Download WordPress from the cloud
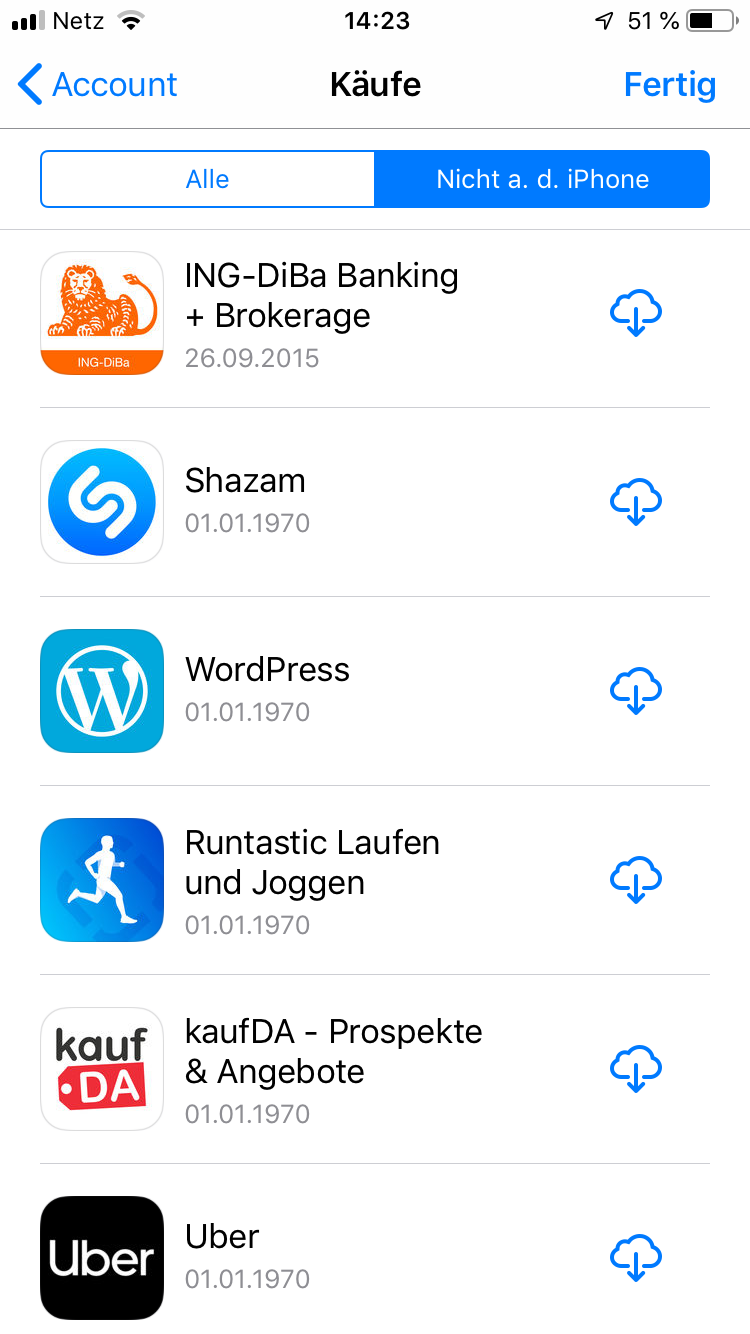Viewport: 750px width, 1334px height. 636,690
